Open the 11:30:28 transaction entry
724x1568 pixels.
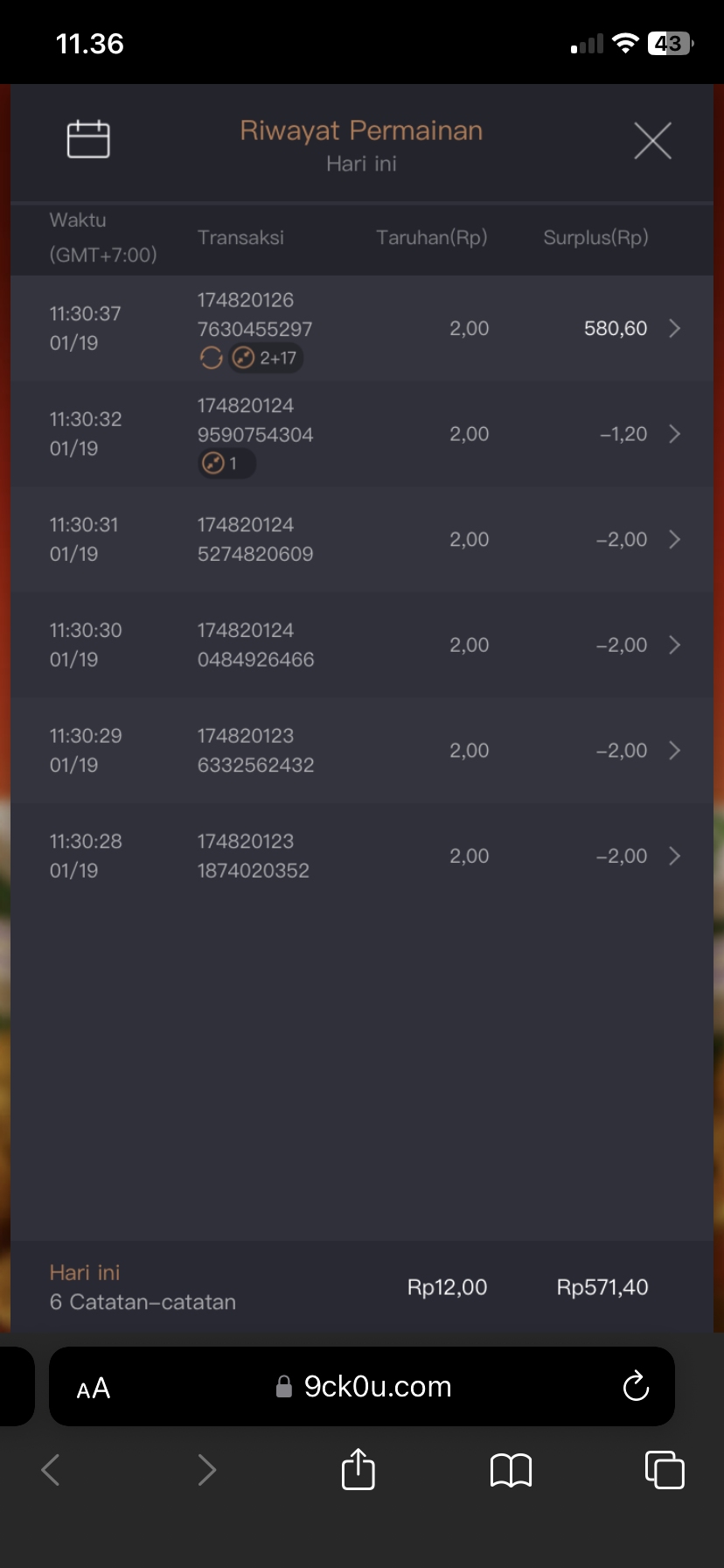674,856
